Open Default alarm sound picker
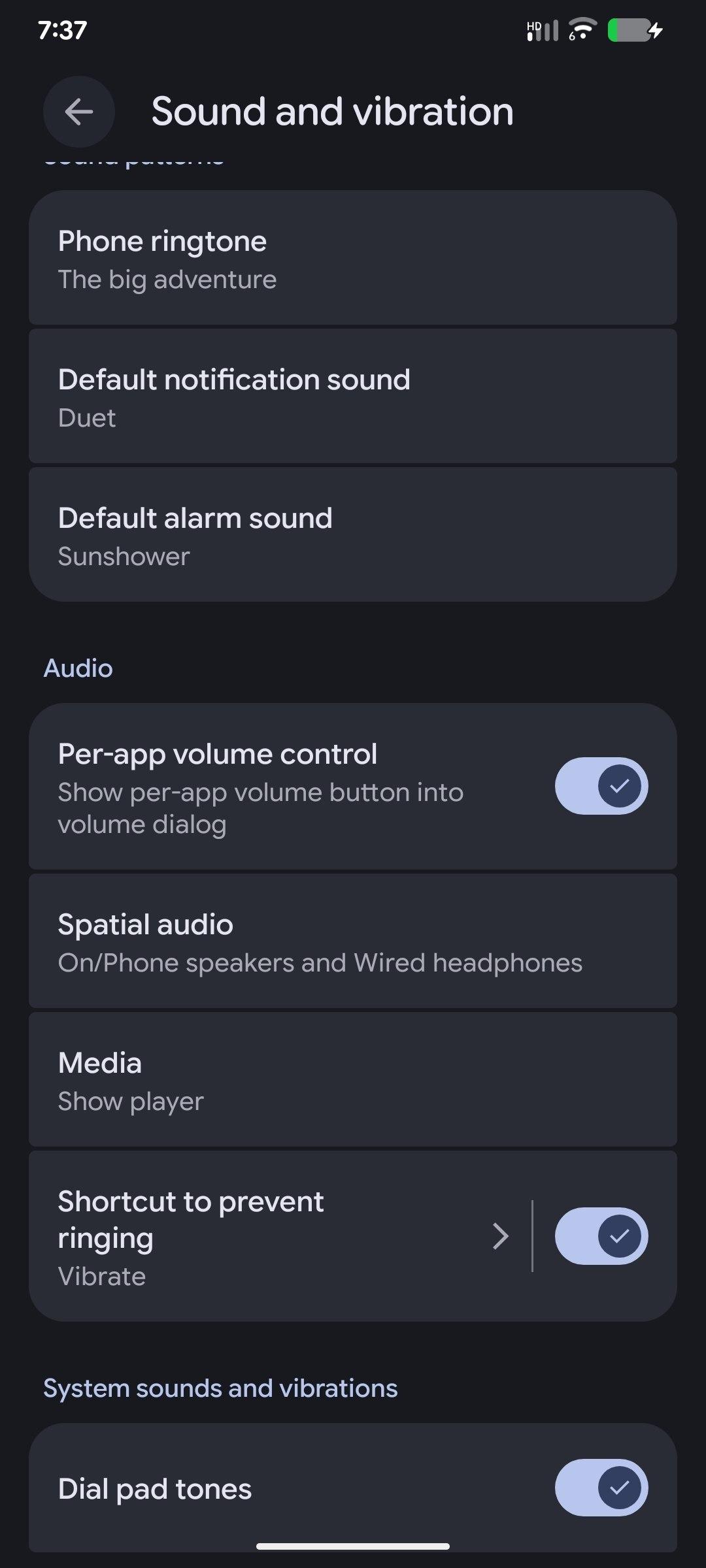This screenshot has width=706, height=1568. coord(352,536)
